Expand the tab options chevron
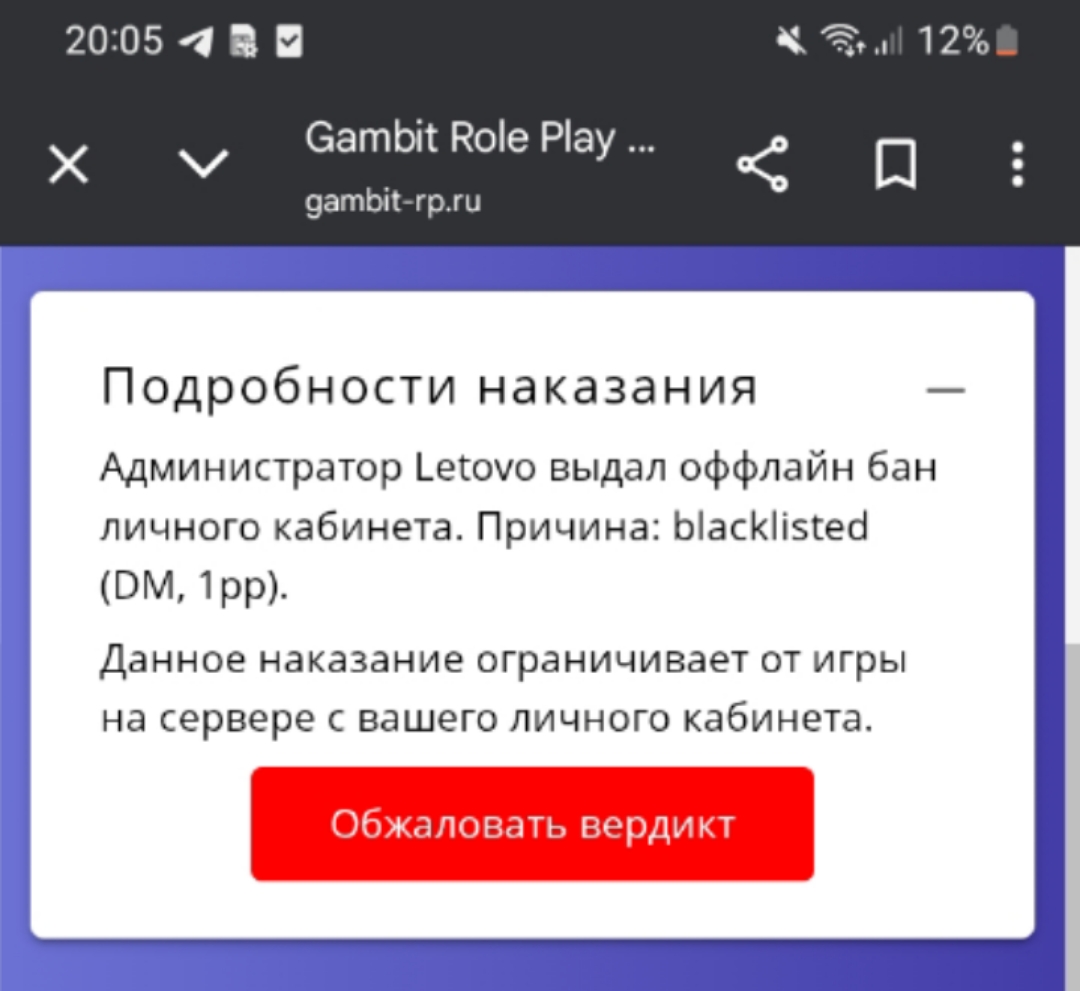This screenshot has height=991, width=1080. [x=204, y=164]
